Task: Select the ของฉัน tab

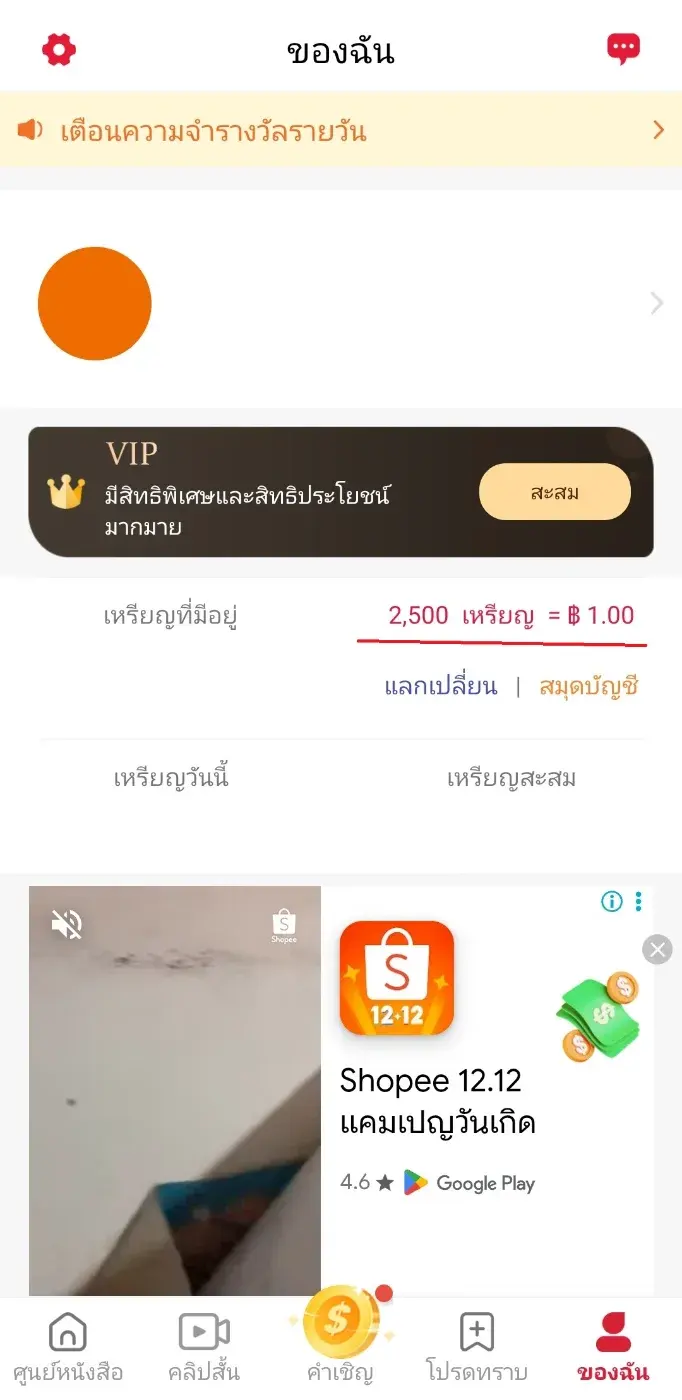Action: click(613, 1347)
